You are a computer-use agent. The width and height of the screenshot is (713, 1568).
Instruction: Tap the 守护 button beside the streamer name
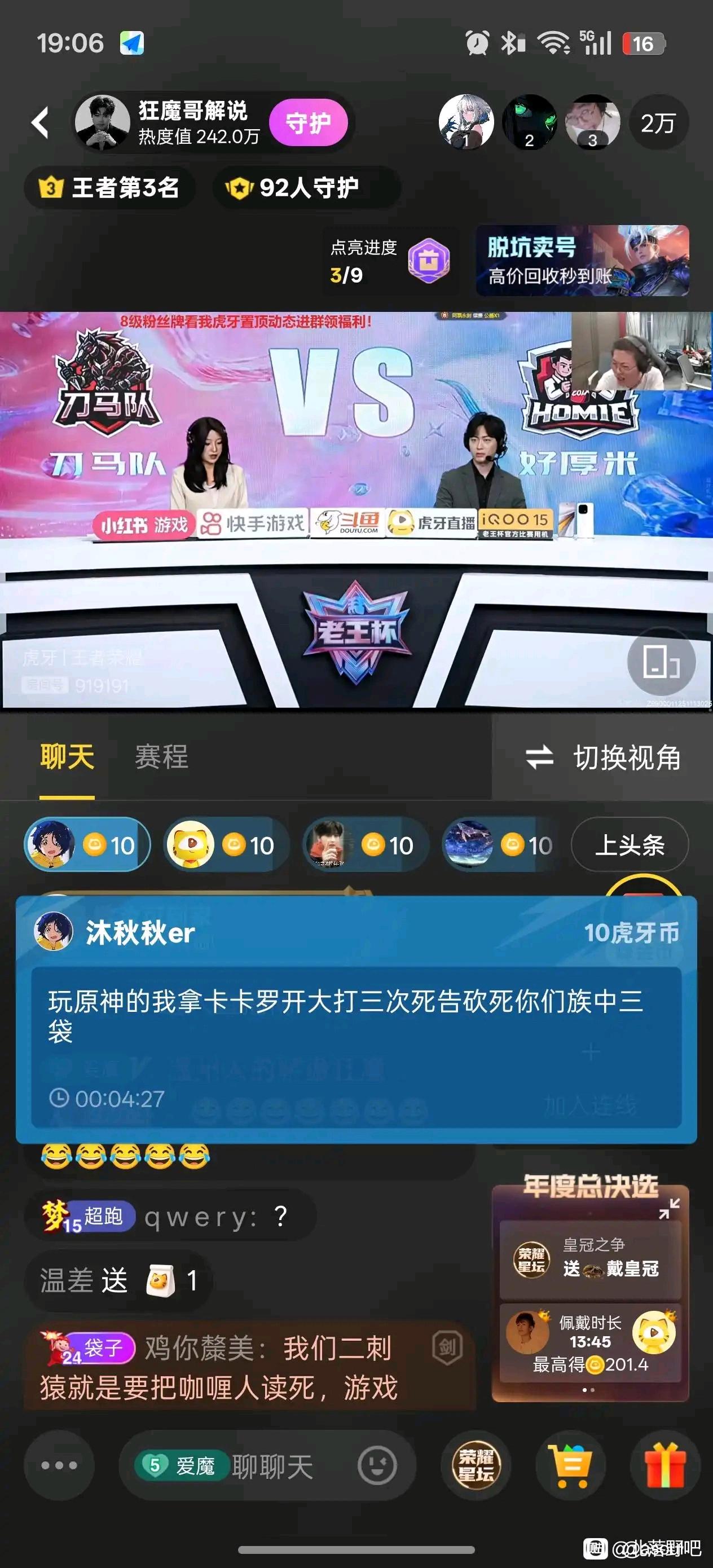click(x=308, y=124)
